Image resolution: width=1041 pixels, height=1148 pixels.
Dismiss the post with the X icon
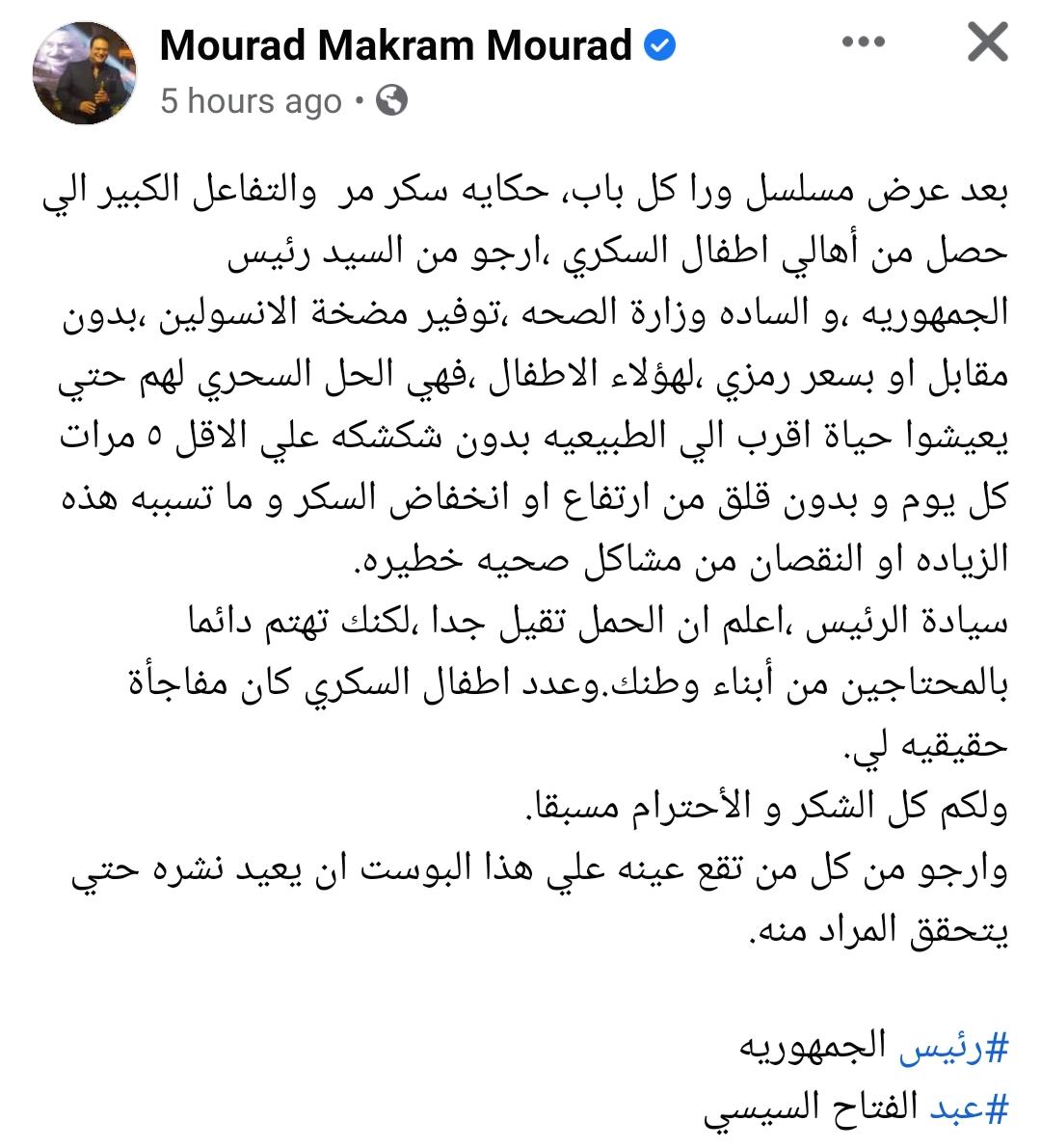click(x=986, y=43)
